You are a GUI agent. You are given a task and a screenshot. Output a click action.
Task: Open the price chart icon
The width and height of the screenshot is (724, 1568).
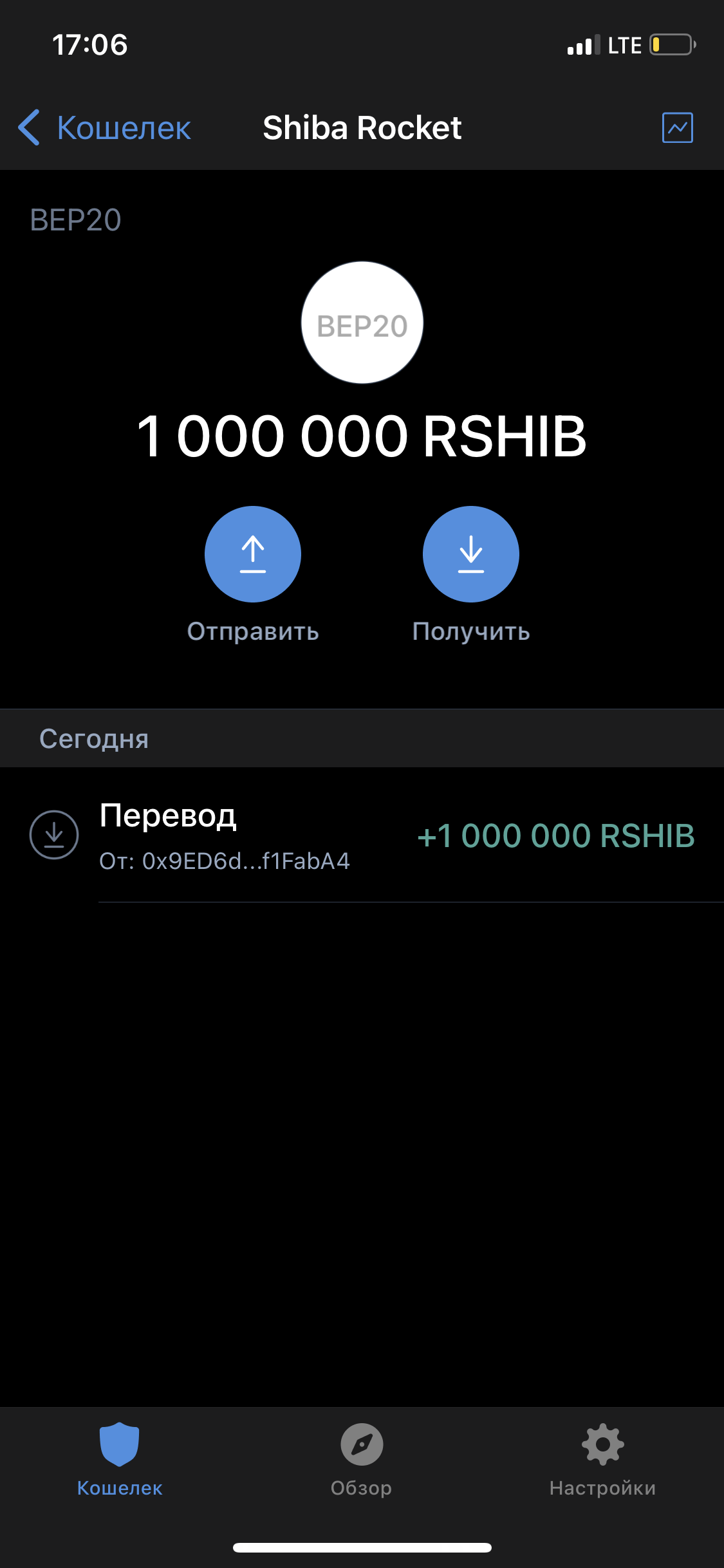[x=678, y=127]
